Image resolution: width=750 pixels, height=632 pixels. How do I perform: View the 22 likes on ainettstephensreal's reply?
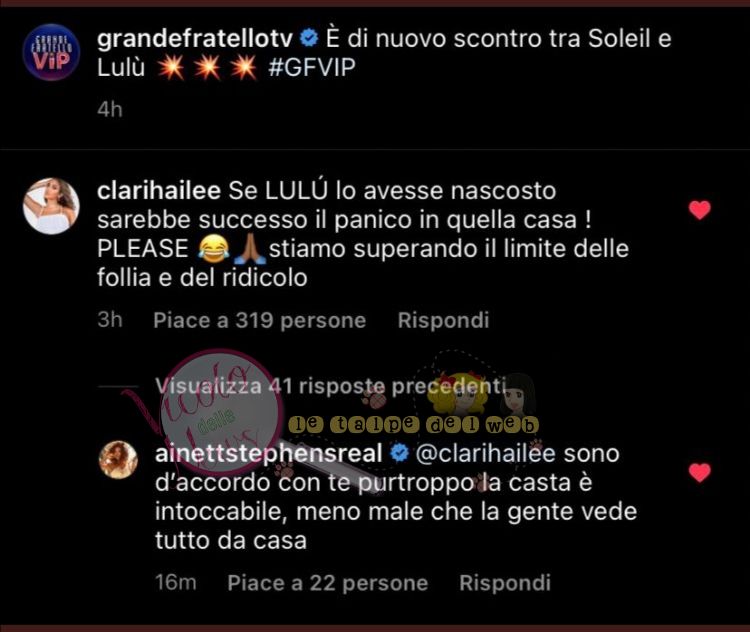tap(327, 582)
